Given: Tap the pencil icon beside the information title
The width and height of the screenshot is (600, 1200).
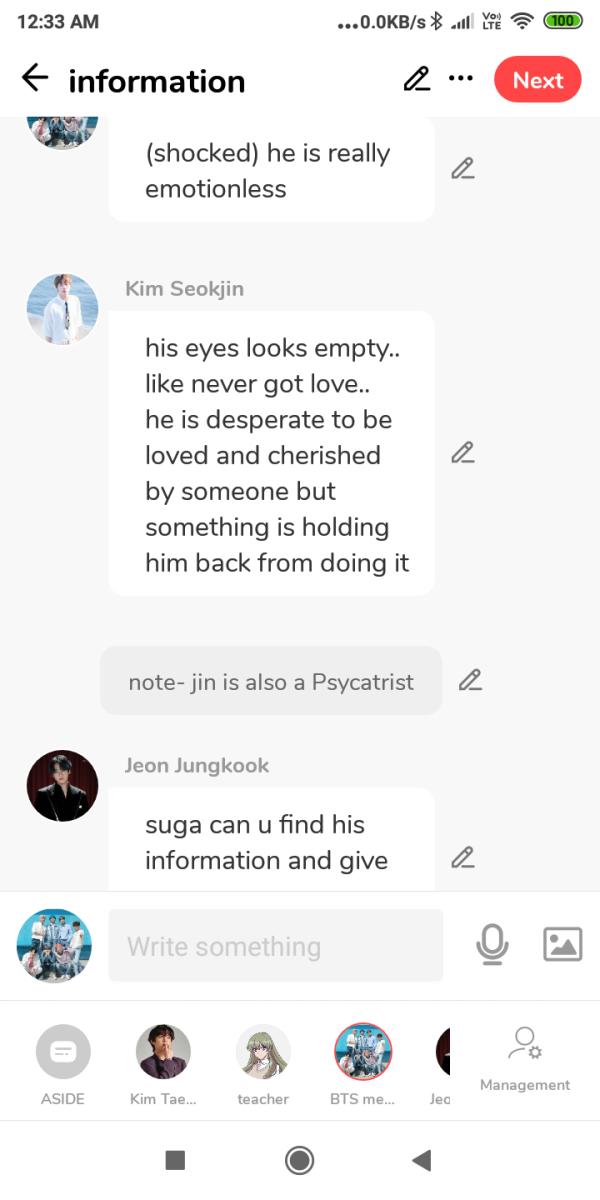Looking at the screenshot, I should (x=416, y=79).
